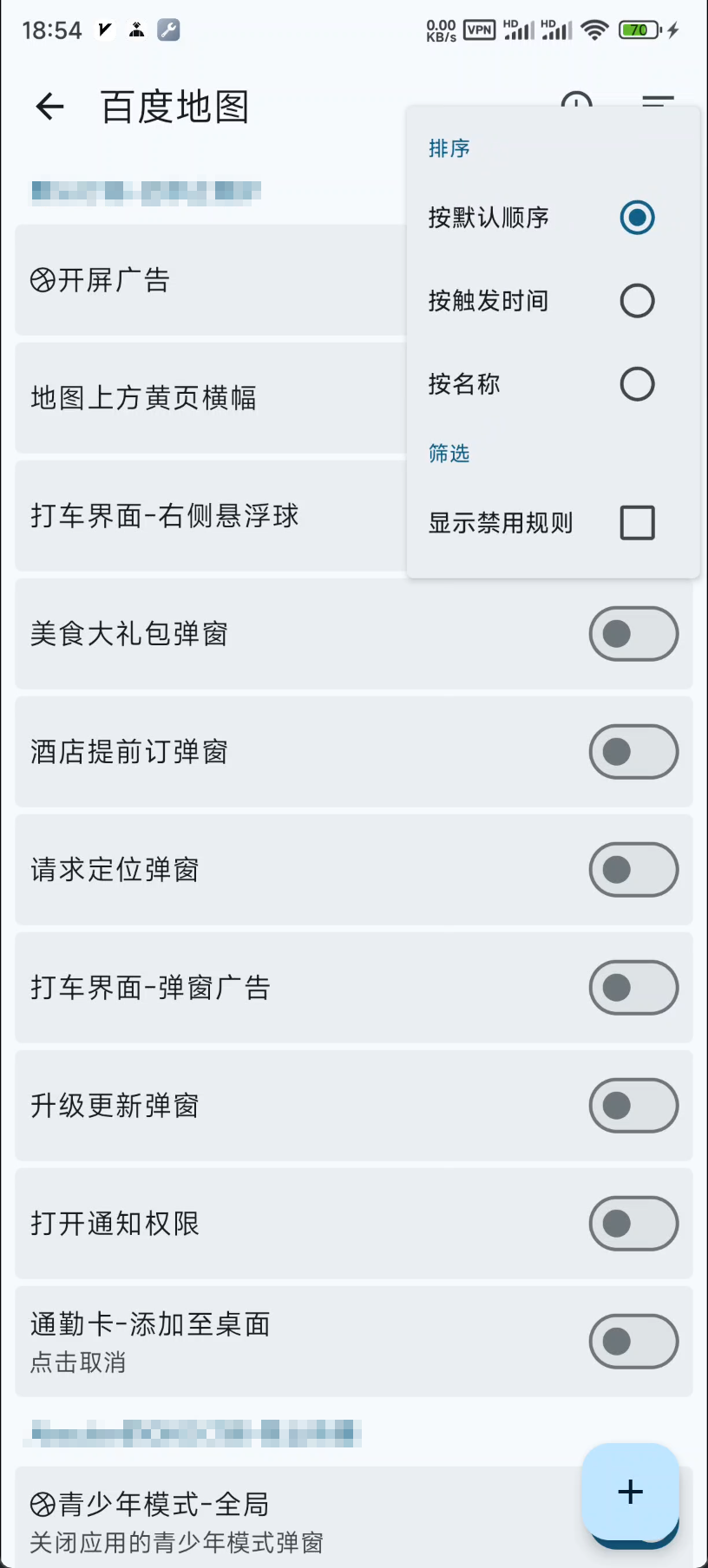The height and width of the screenshot is (1568, 708).
Task: Enable 升级更新弹窗 switch
Action: pos(633,1106)
